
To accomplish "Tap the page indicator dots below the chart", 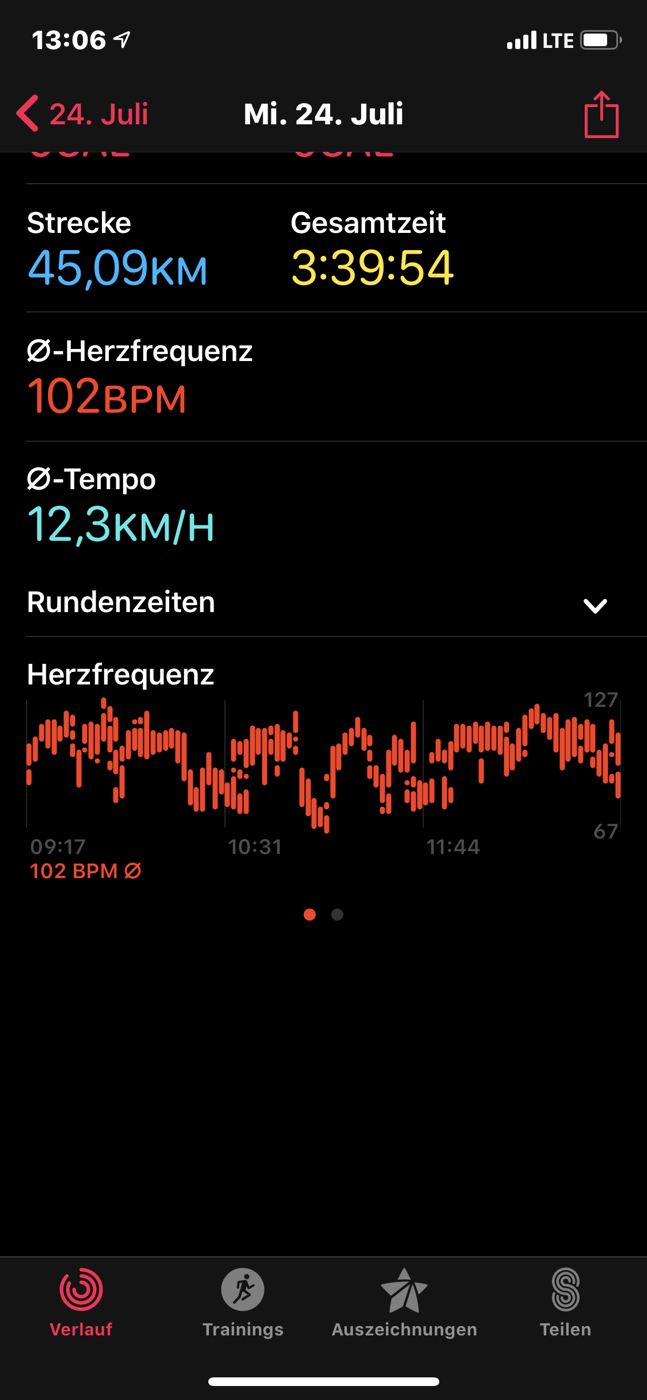I will point(323,914).
